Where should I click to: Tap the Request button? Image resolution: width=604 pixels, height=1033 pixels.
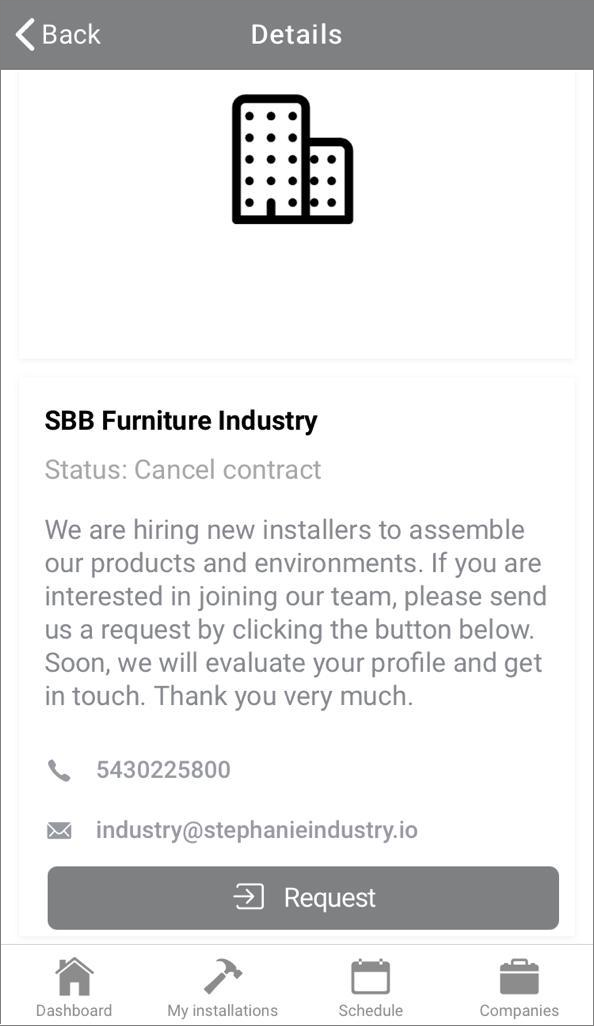click(303, 897)
